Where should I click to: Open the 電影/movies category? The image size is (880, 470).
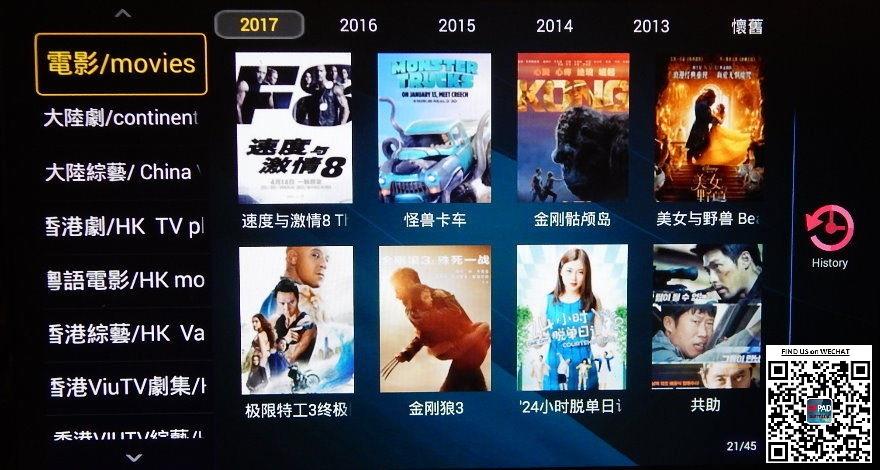tap(121, 65)
